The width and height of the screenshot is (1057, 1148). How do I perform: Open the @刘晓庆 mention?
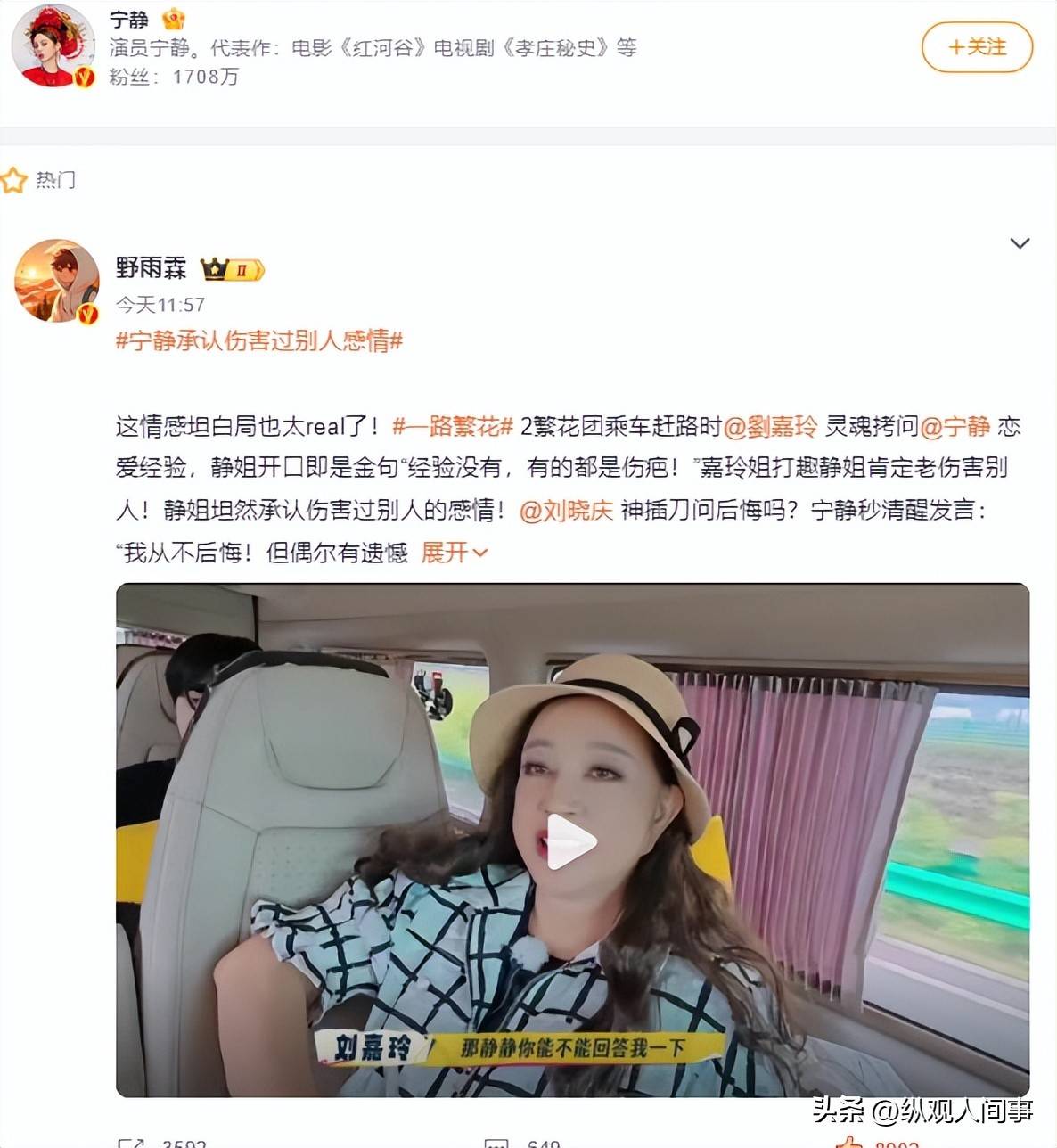(566, 510)
